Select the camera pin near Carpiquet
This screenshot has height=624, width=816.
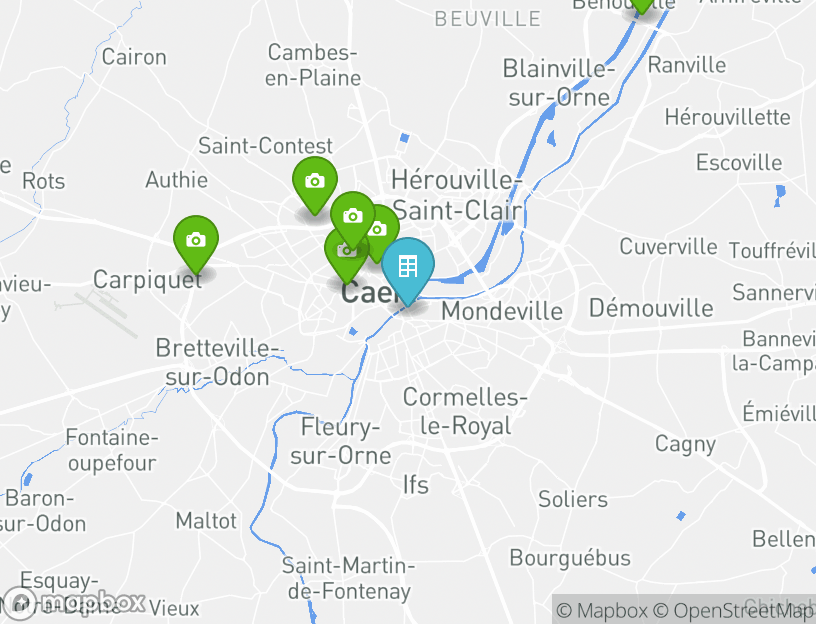coord(196,241)
